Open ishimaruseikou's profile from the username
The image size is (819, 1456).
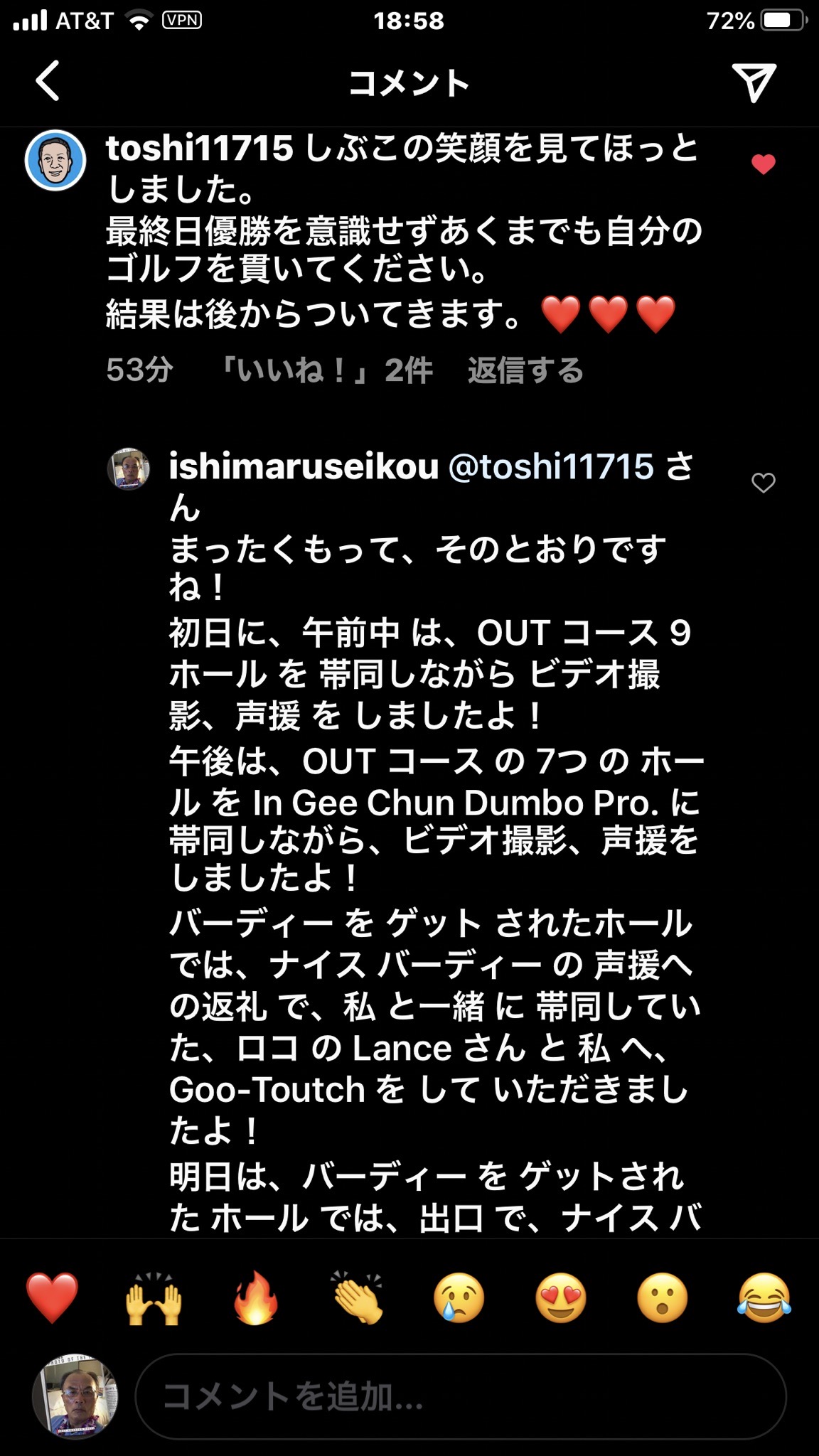coord(304,467)
